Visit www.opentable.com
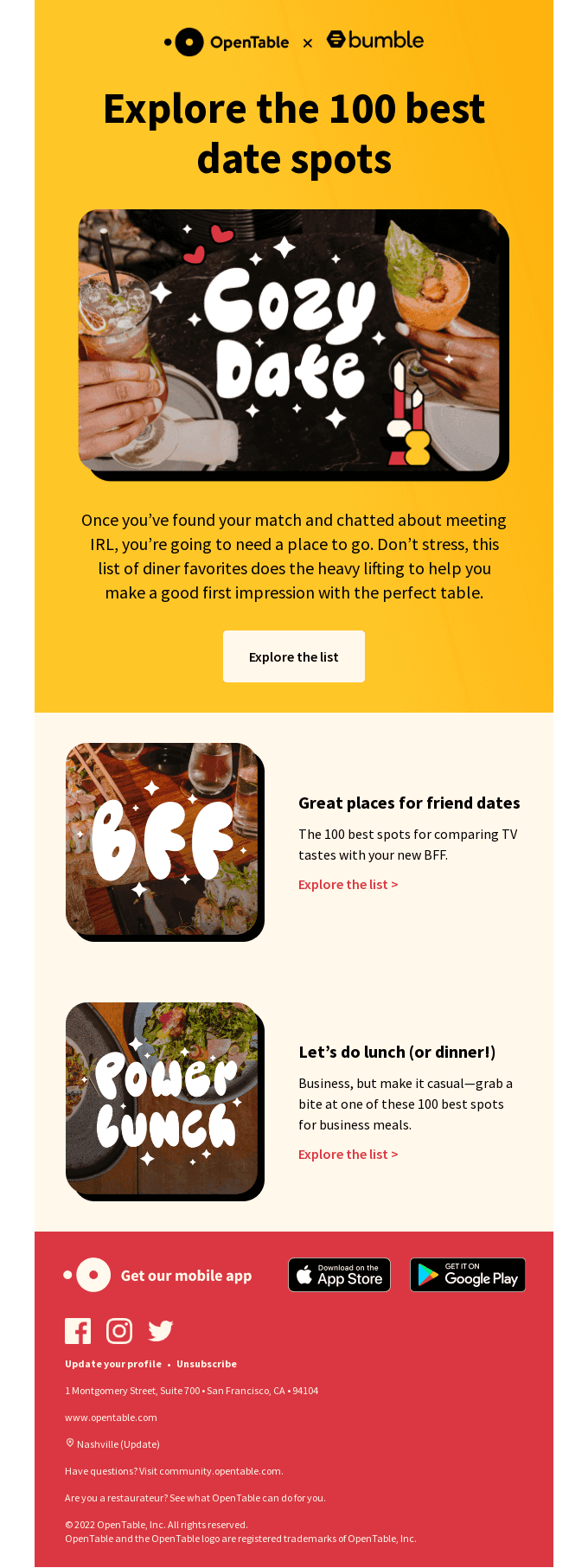Viewport: 588px width, 1568px height. click(x=111, y=1418)
